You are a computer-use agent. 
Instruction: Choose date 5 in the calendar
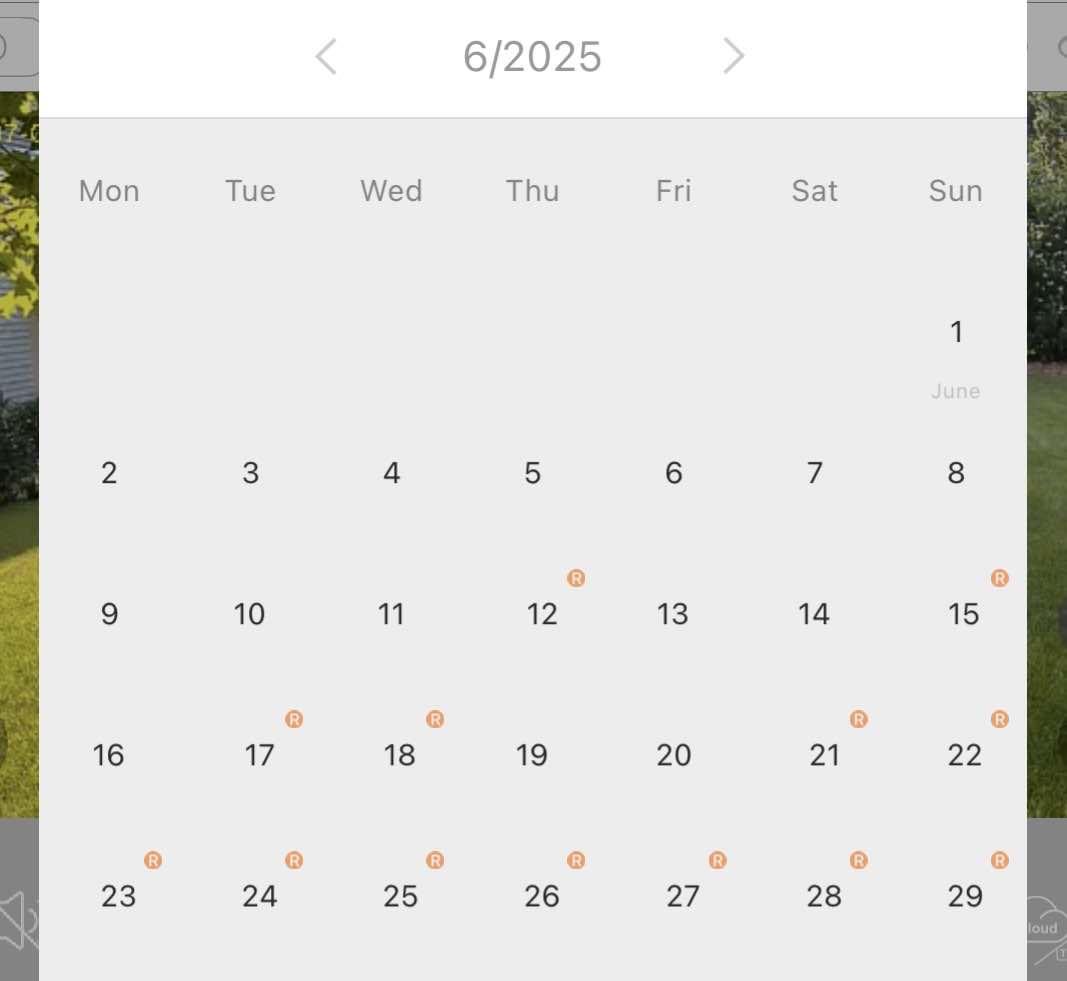click(x=532, y=473)
